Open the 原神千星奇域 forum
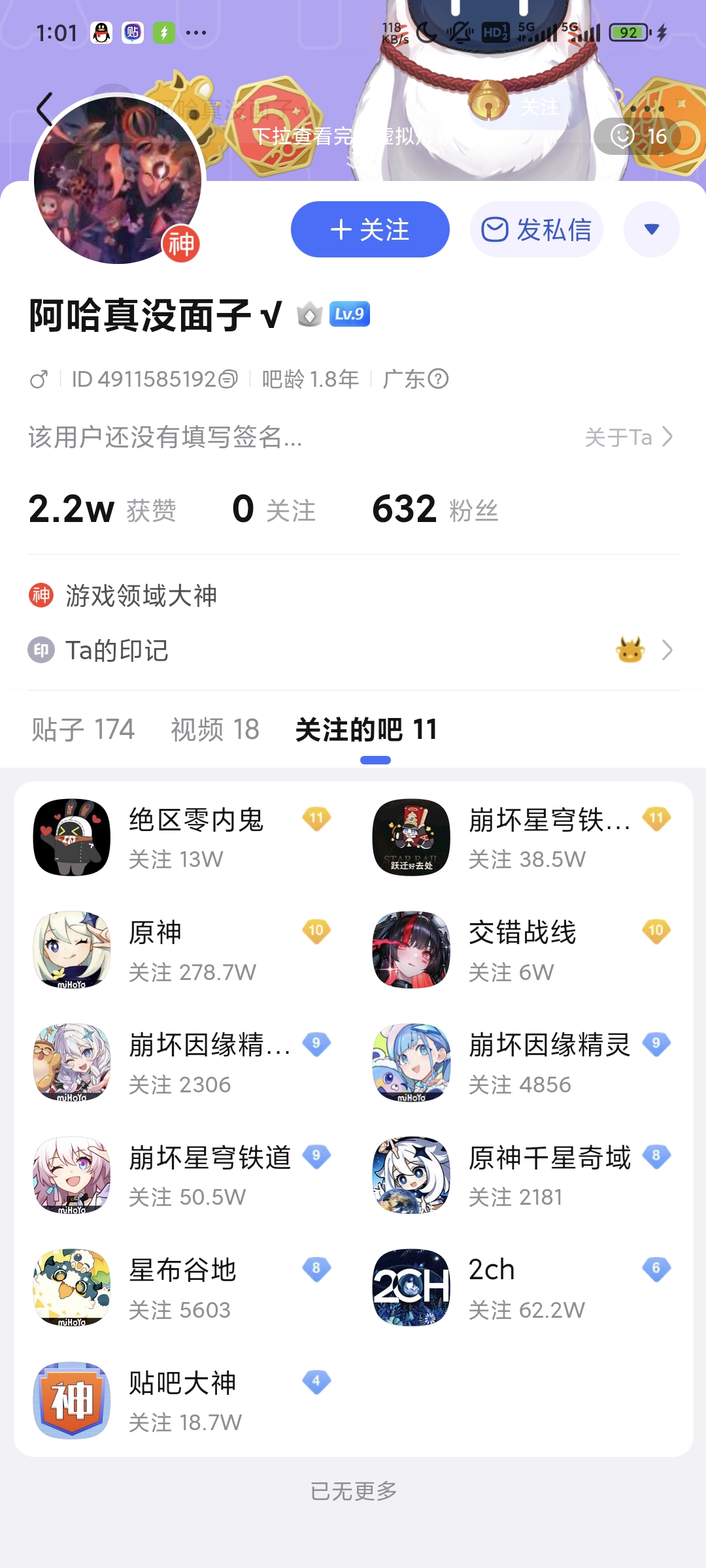 tap(523, 1175)
